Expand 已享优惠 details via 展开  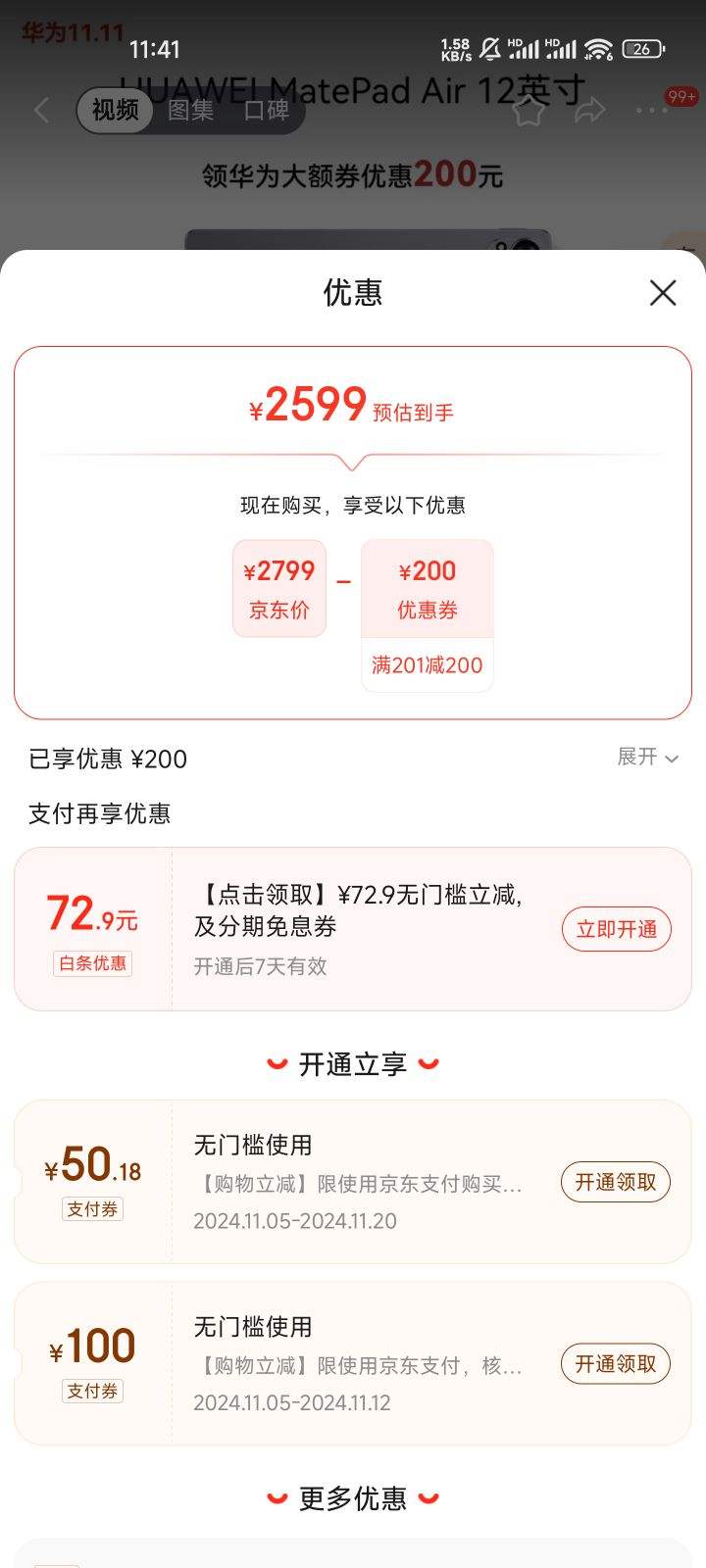point(643,758)
